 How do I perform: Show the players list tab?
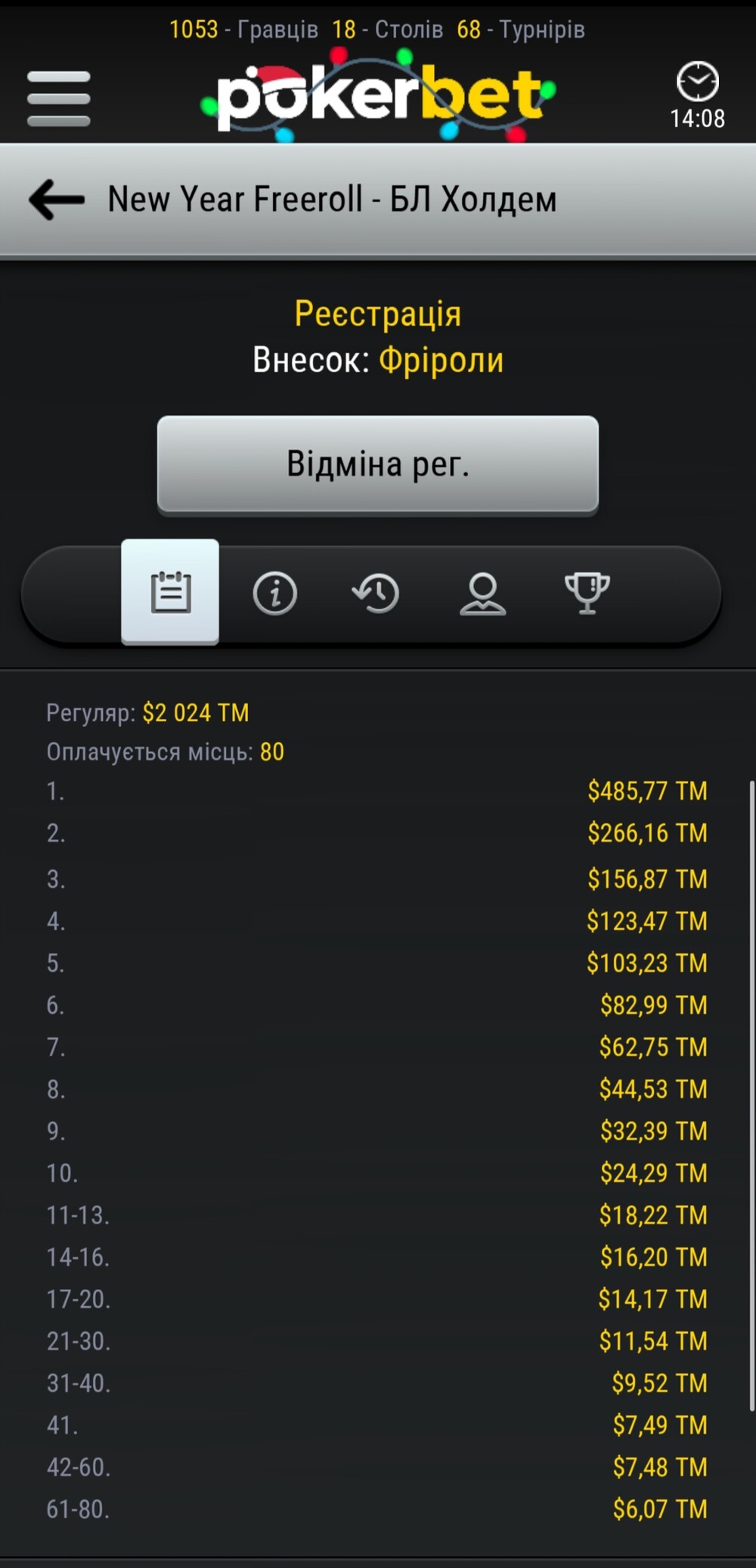[482, 593]
